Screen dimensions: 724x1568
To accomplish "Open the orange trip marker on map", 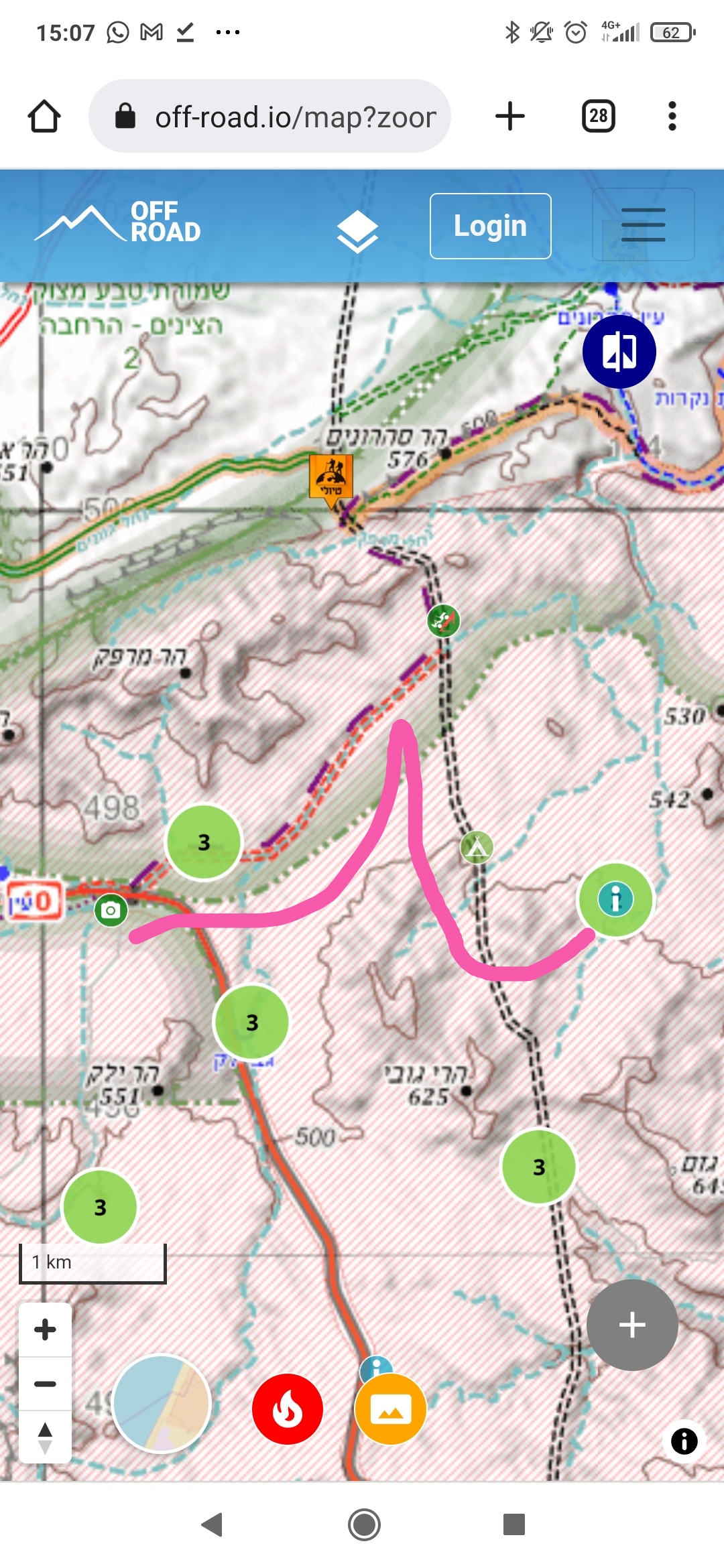I will (x=331, y=477).
